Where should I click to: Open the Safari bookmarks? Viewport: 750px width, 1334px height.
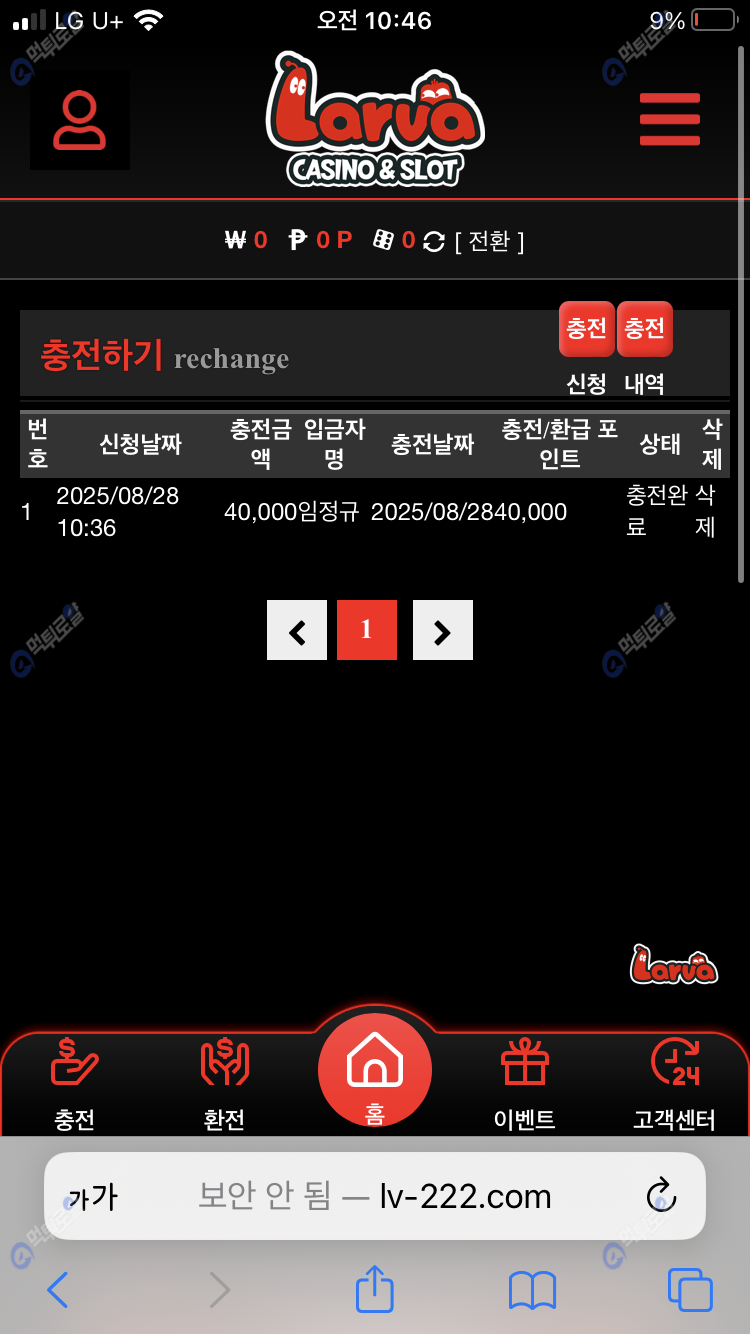tap(532, 1290)
